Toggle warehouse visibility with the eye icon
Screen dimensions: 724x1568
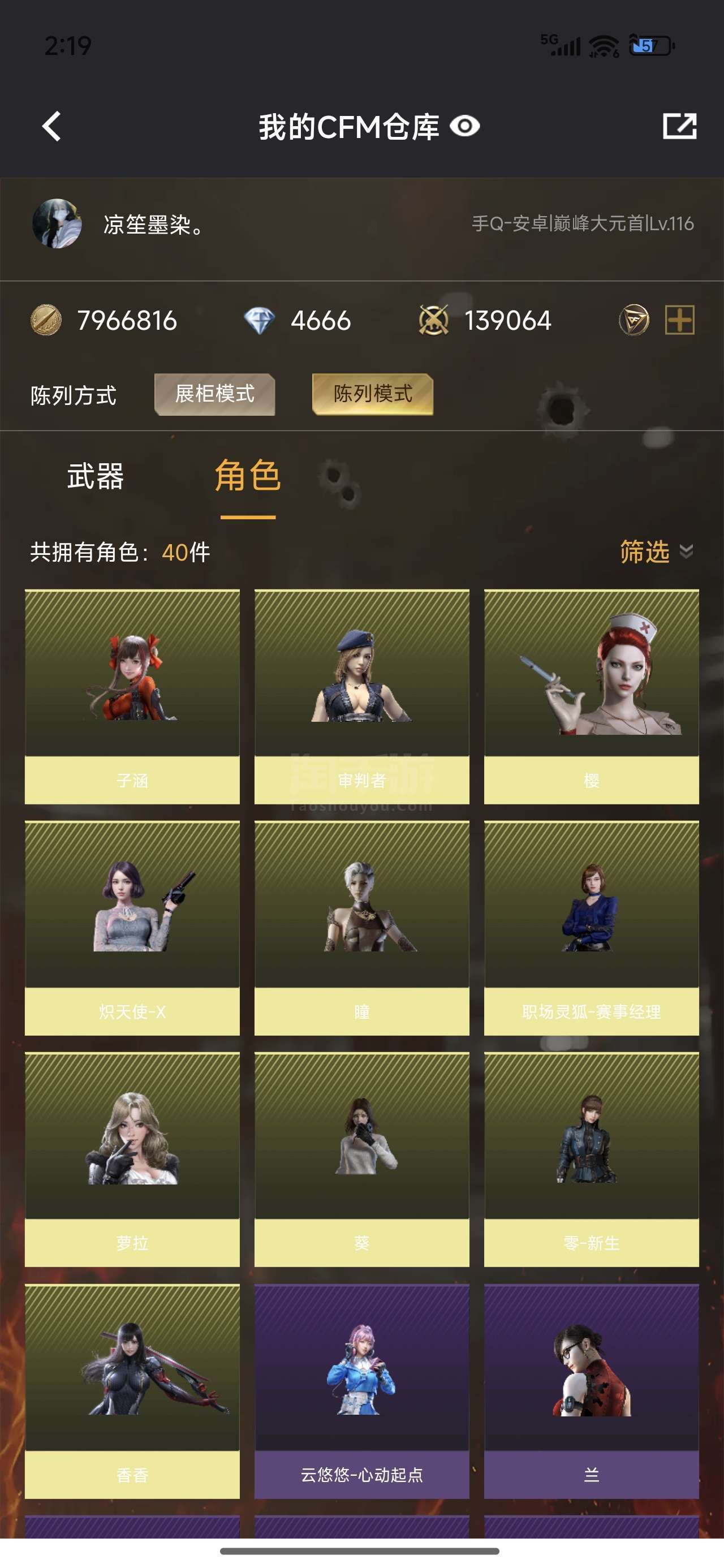point(464,126)
